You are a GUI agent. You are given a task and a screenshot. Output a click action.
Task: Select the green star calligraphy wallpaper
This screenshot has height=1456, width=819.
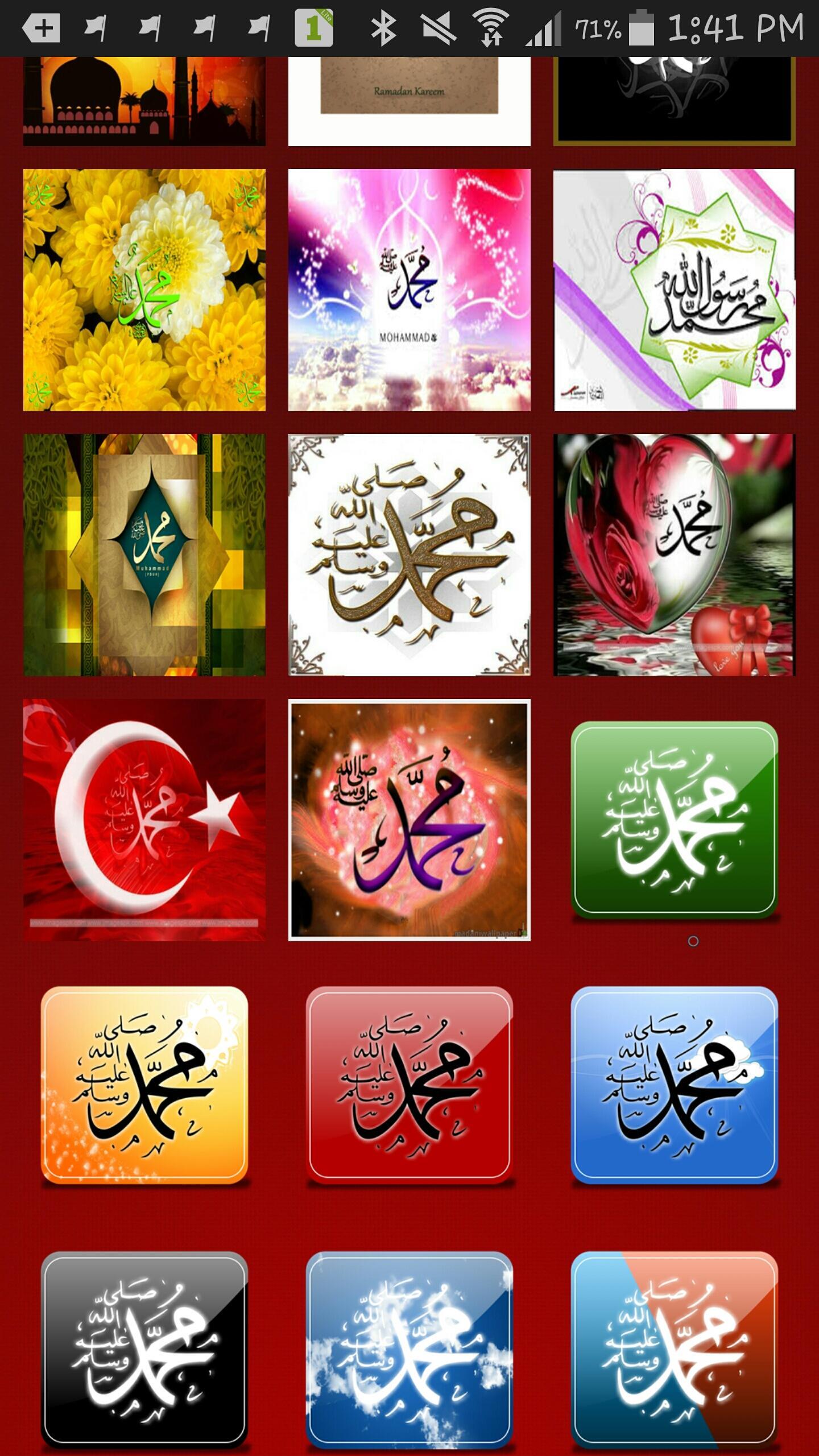[x=673, y=290]
